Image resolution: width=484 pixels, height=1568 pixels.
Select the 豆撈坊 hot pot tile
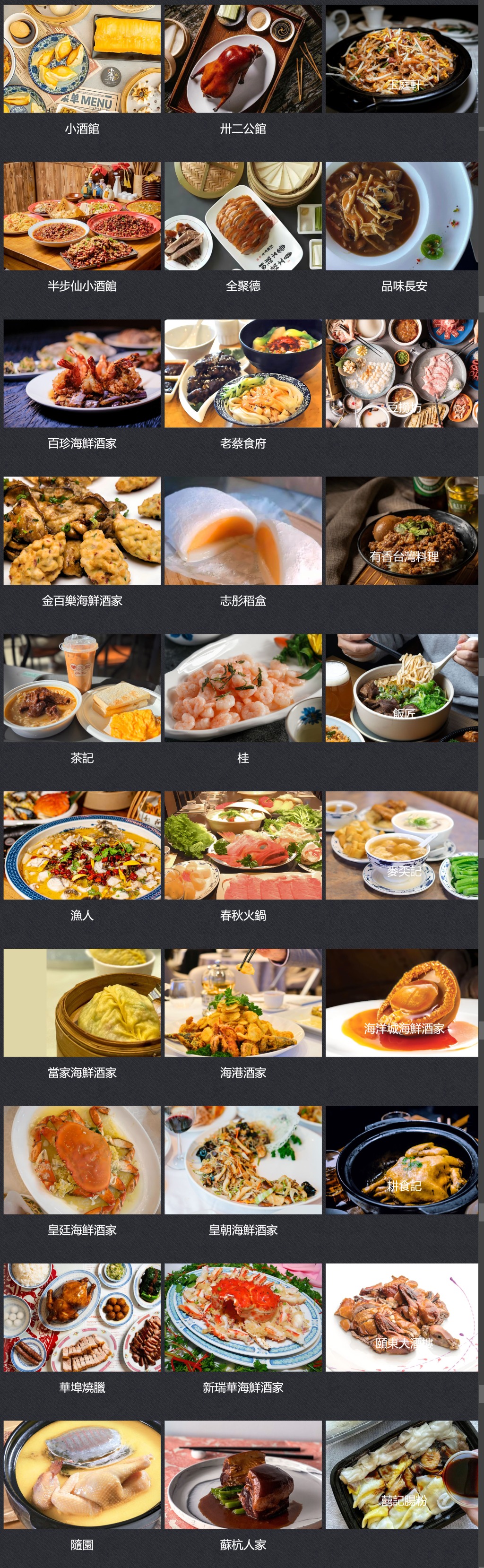tap(402, 373)
